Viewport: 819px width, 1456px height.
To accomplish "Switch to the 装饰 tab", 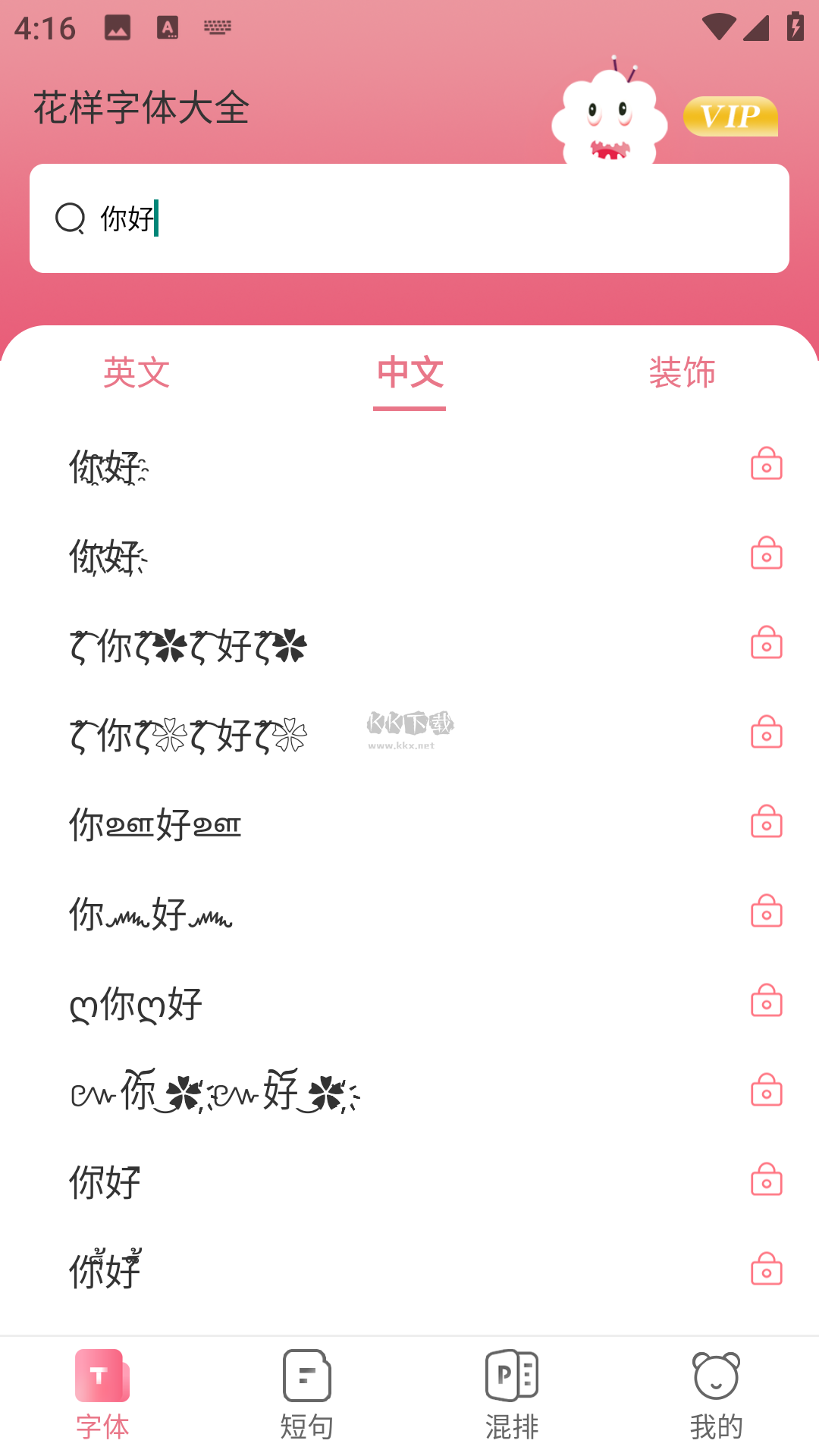I will (x=682, y=374).
